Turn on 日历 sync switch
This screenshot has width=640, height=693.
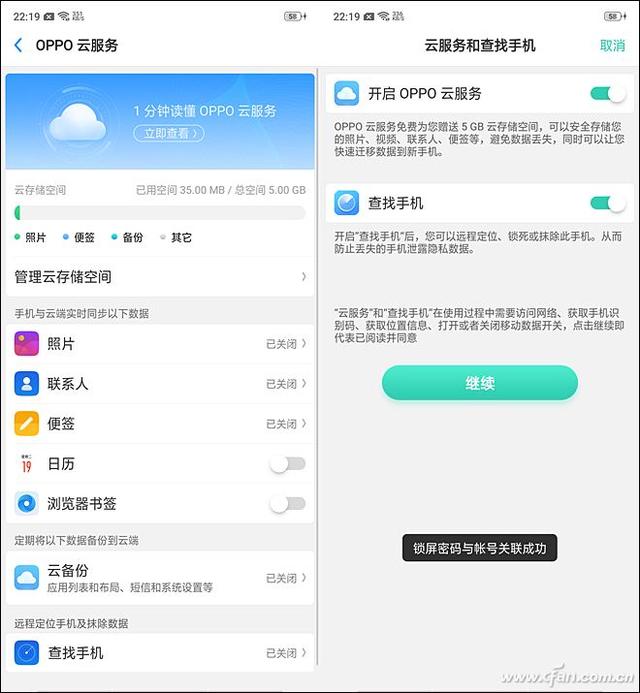[x=287, y=464]
